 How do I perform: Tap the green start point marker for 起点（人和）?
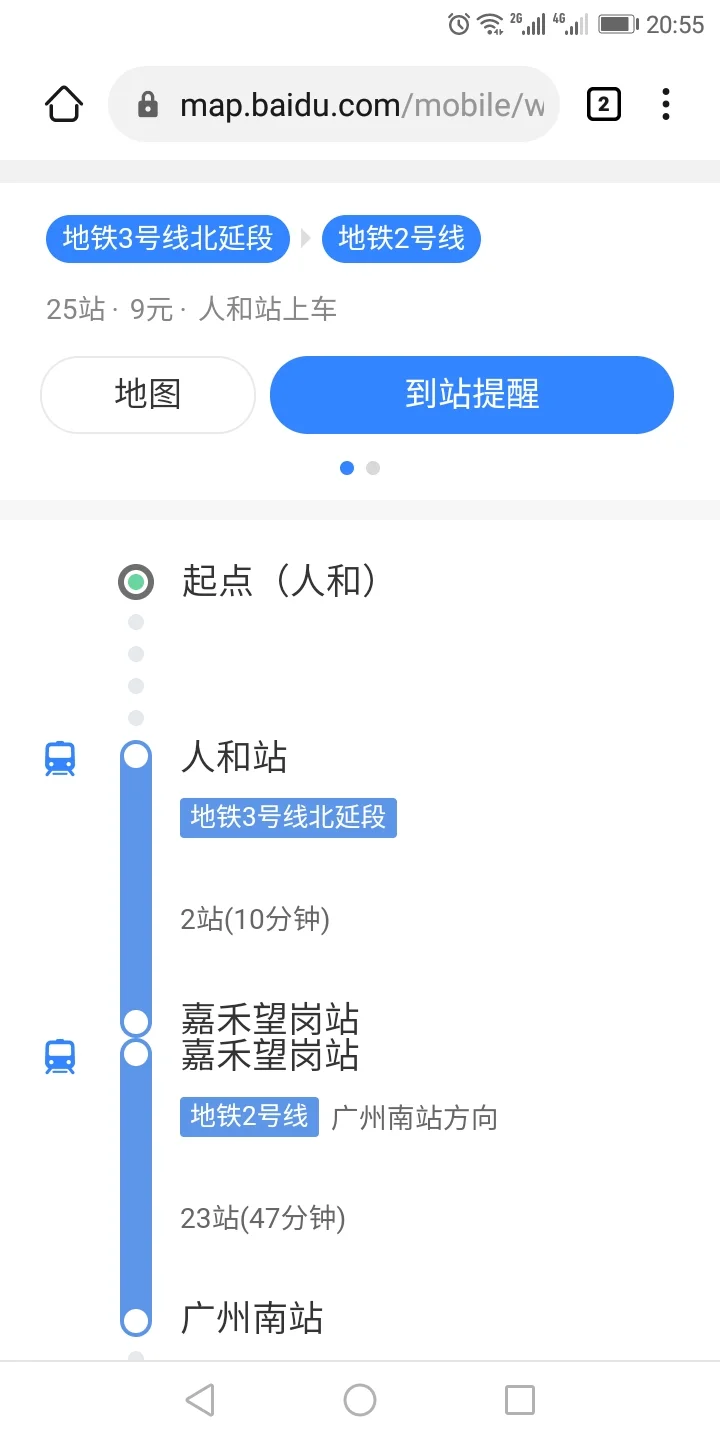136,581
